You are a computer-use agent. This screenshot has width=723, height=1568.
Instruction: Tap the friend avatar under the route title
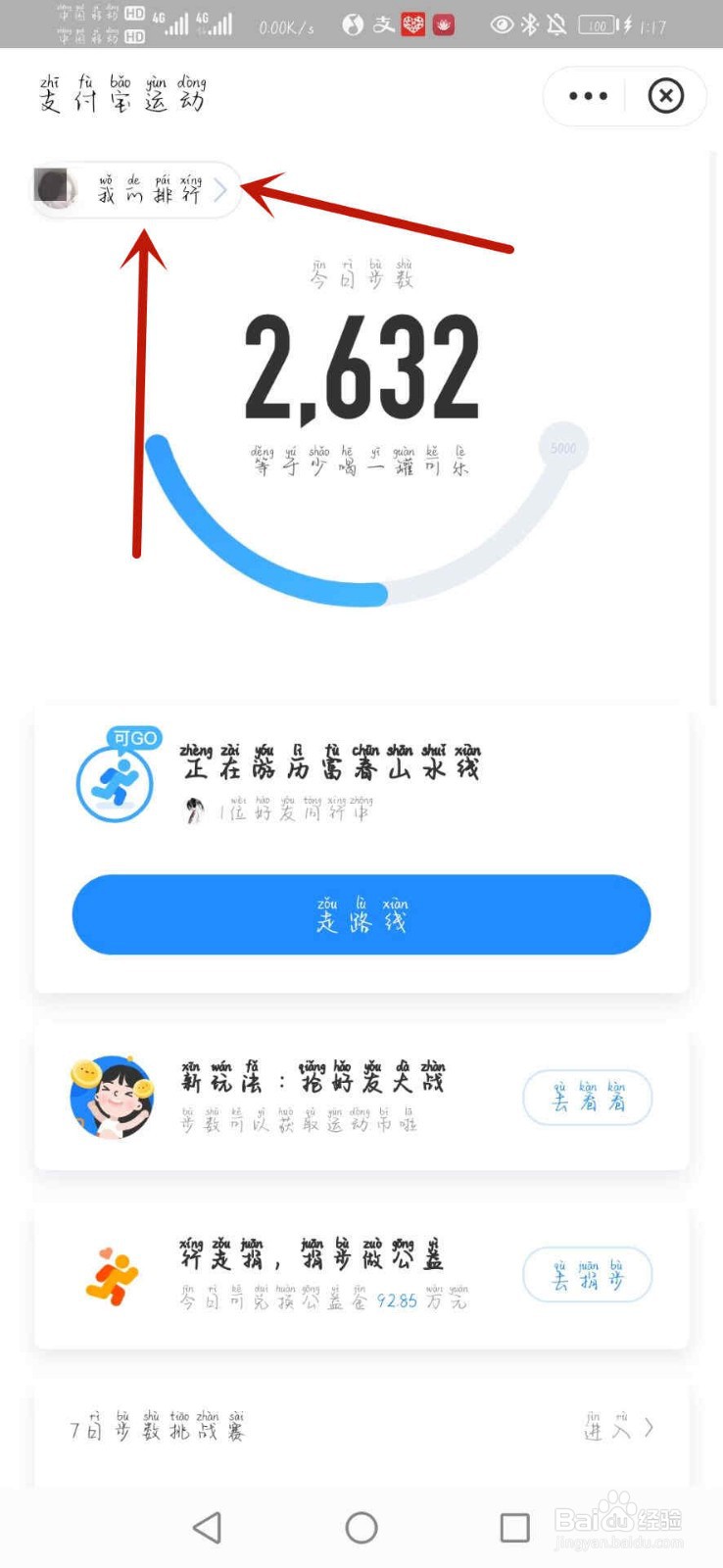coord(192,812)
